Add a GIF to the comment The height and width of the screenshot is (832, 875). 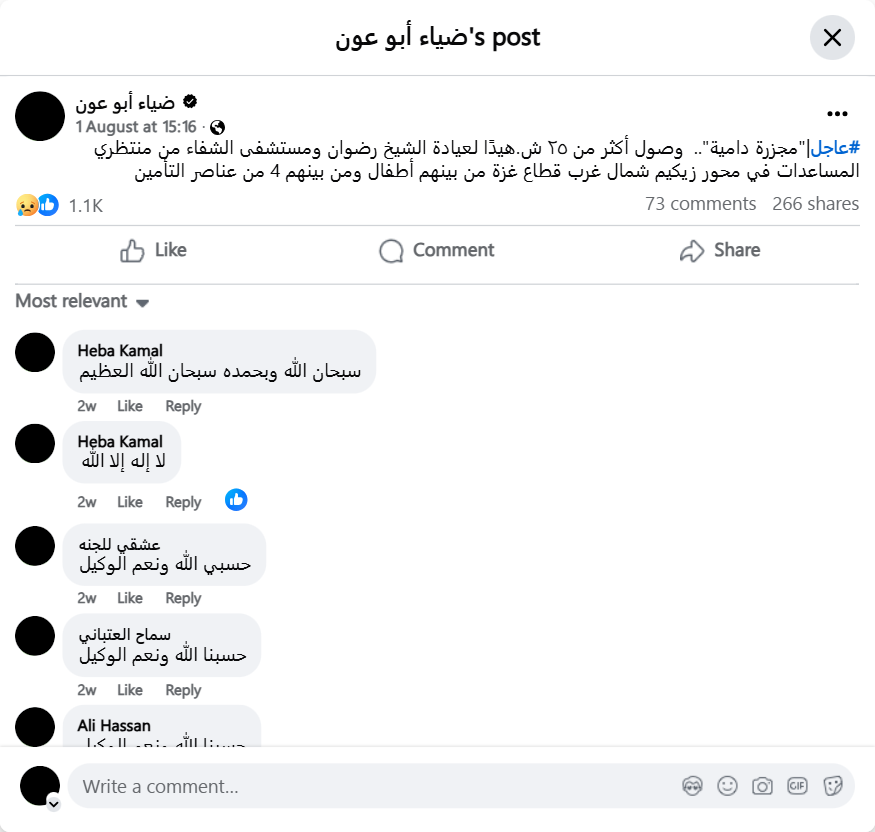(x=797, y=786)
